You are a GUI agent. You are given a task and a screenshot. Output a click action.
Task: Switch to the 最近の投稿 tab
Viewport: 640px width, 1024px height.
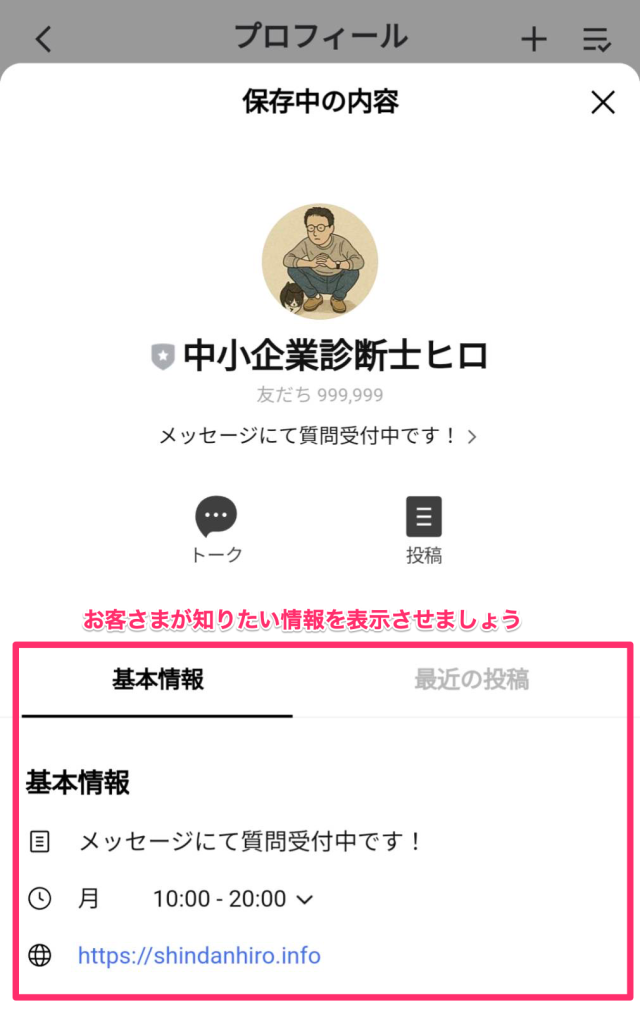click(471, 681)
